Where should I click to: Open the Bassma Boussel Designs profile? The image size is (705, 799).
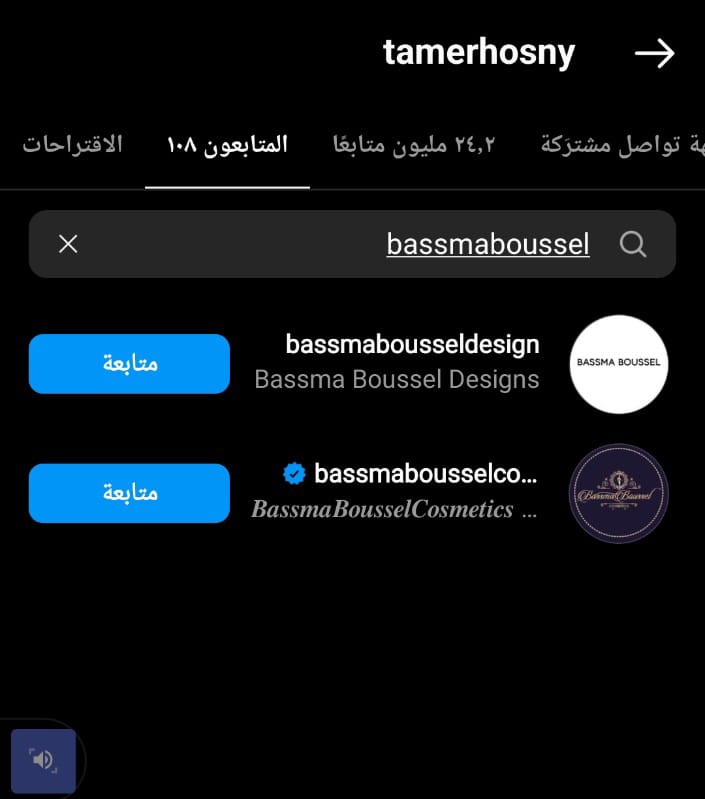pos(412,362)
